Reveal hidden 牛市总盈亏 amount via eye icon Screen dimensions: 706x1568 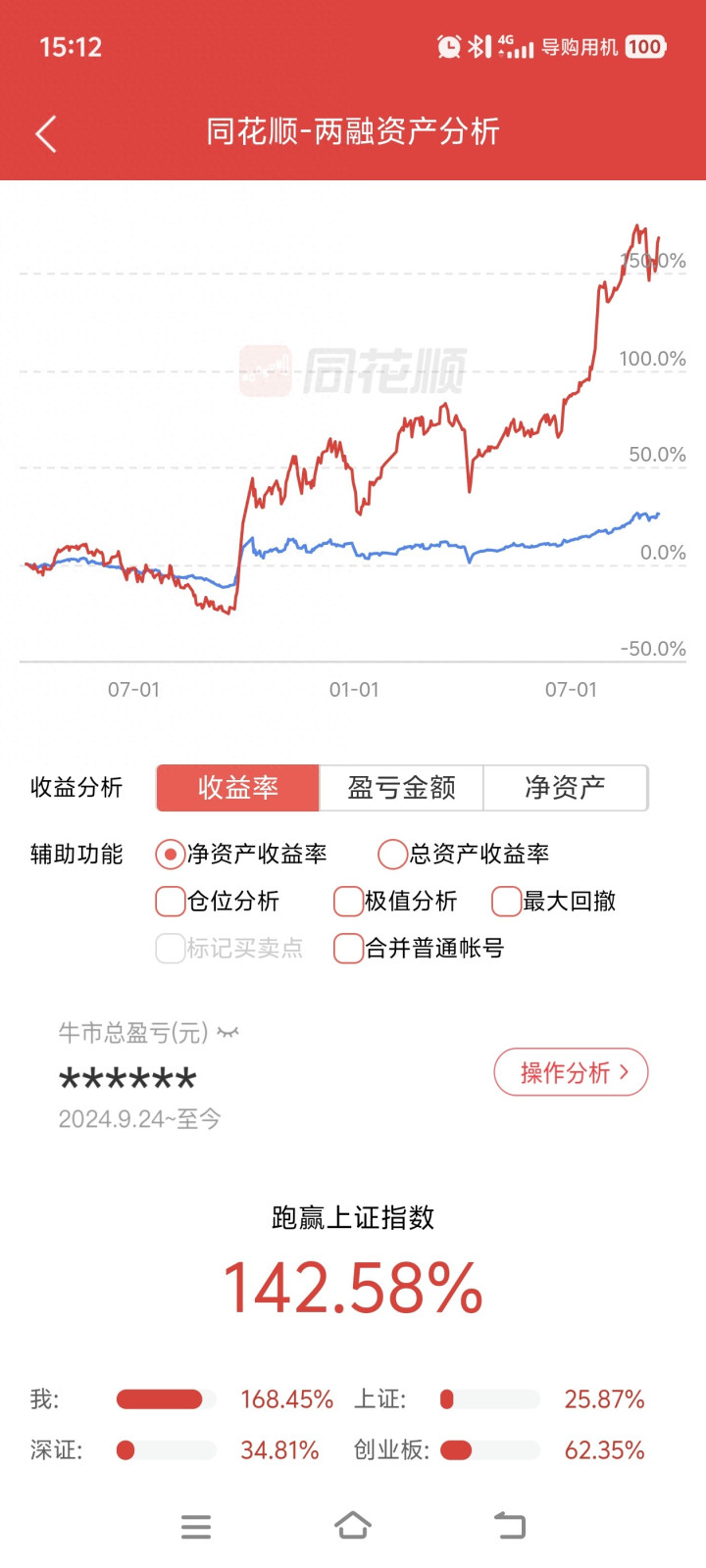(228, 1032)
